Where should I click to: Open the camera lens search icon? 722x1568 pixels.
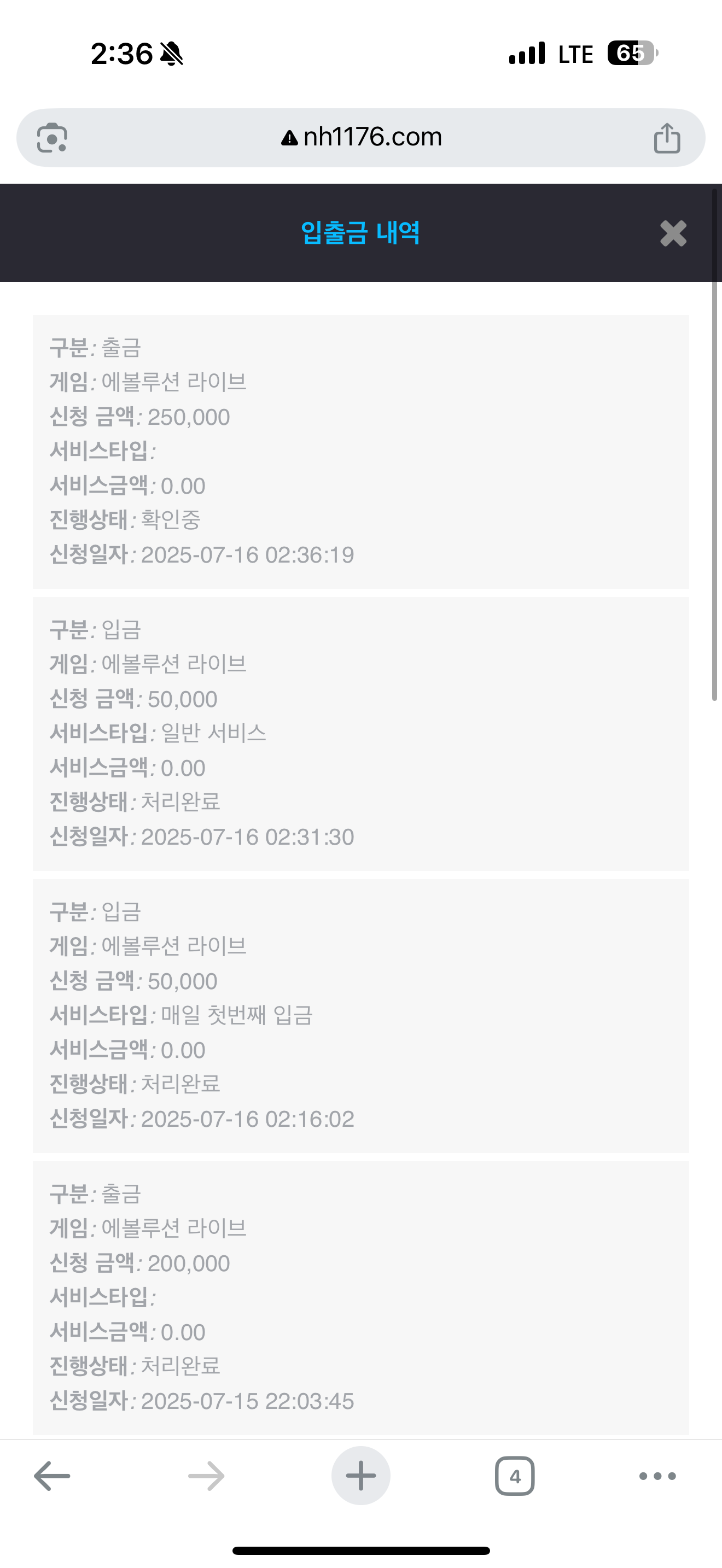point(53,138)
